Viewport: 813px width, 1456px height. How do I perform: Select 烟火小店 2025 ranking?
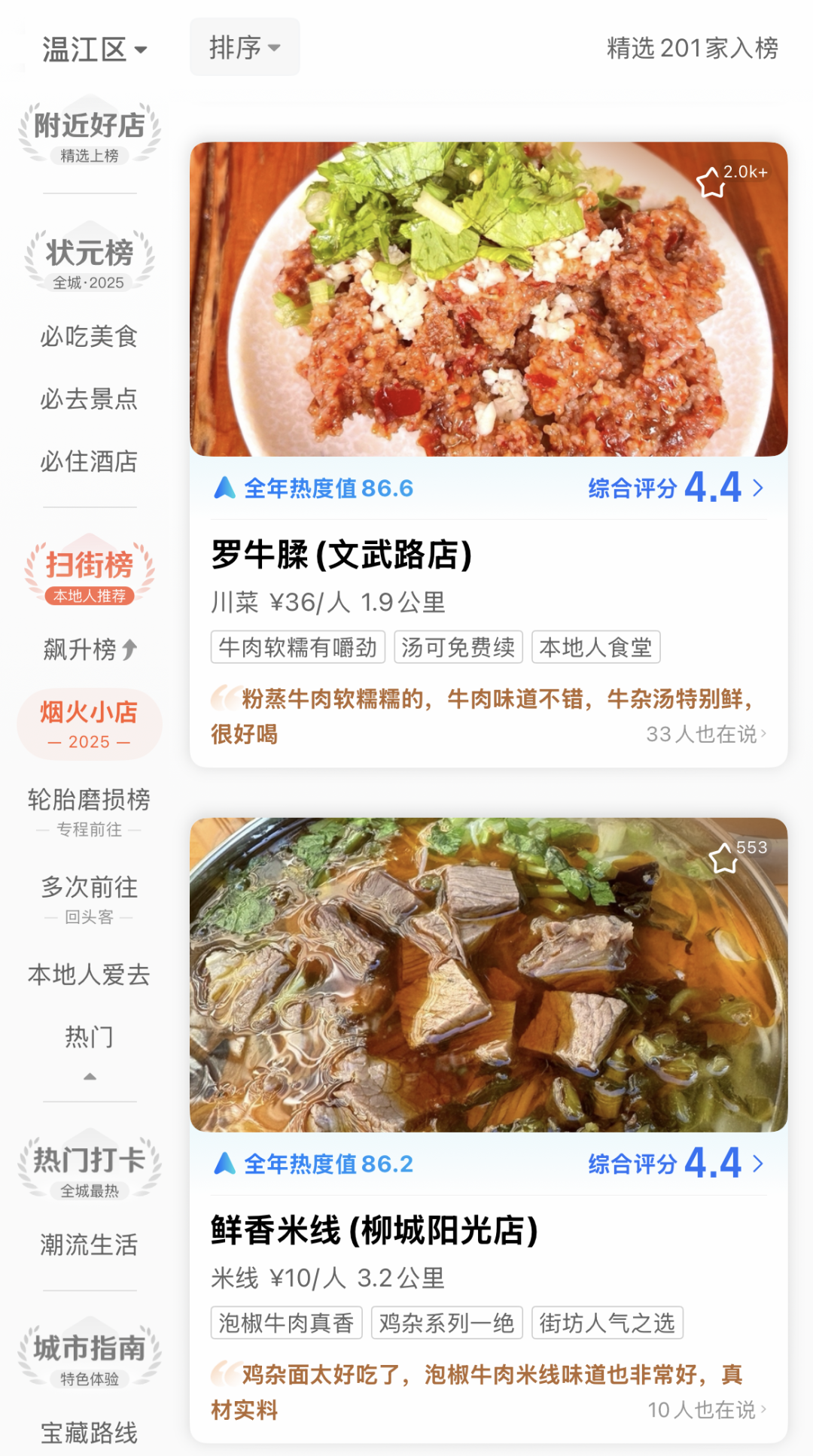[89, 724]
